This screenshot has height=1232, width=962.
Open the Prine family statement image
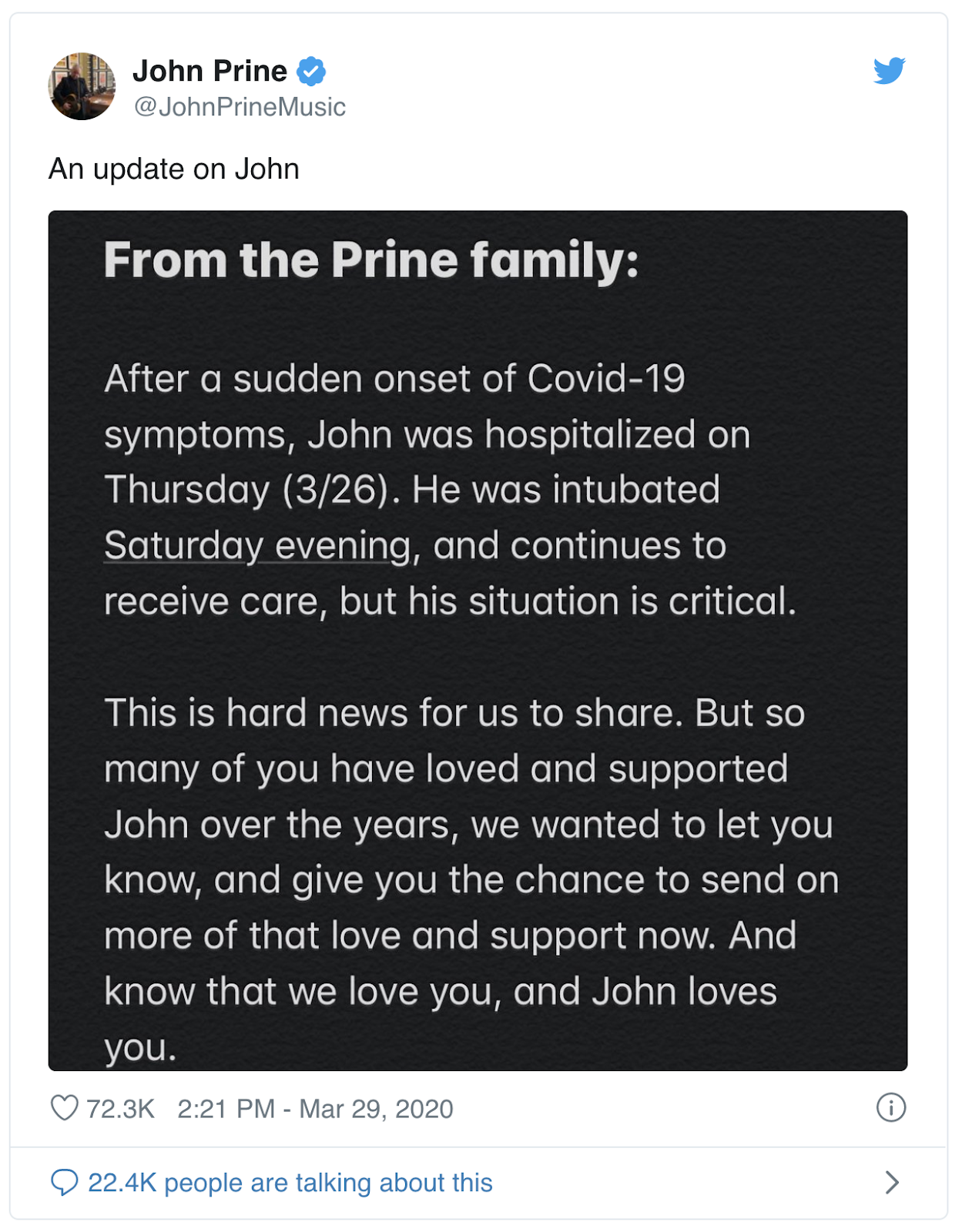click(x=478, y=640)
